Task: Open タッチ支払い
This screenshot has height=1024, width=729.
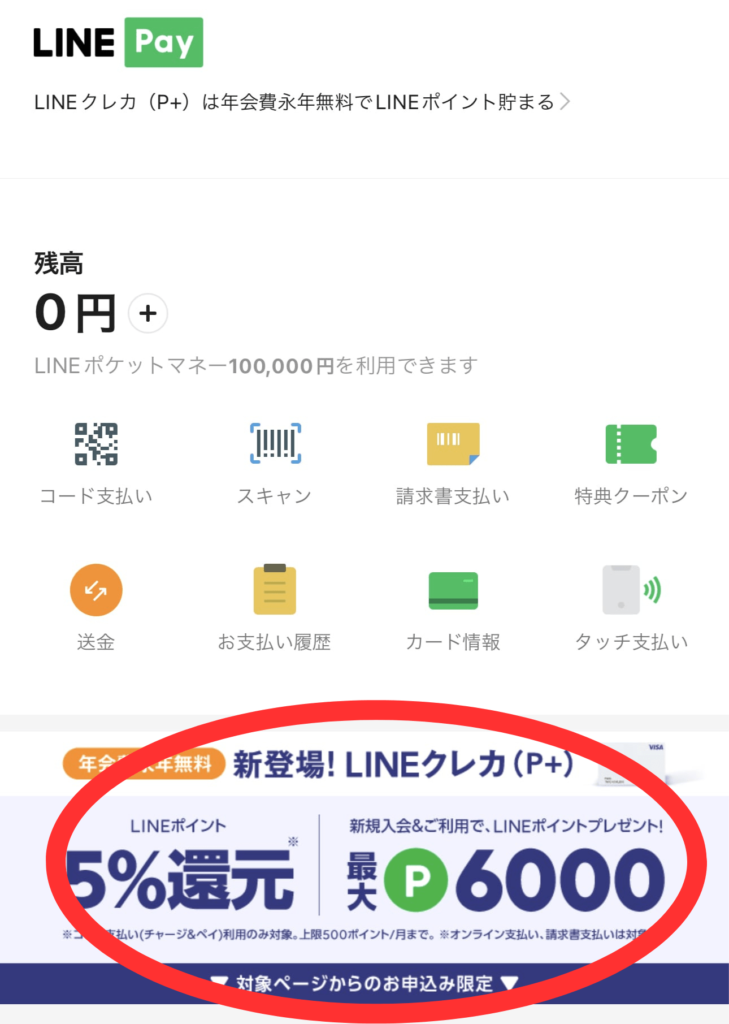Action: 631,607
